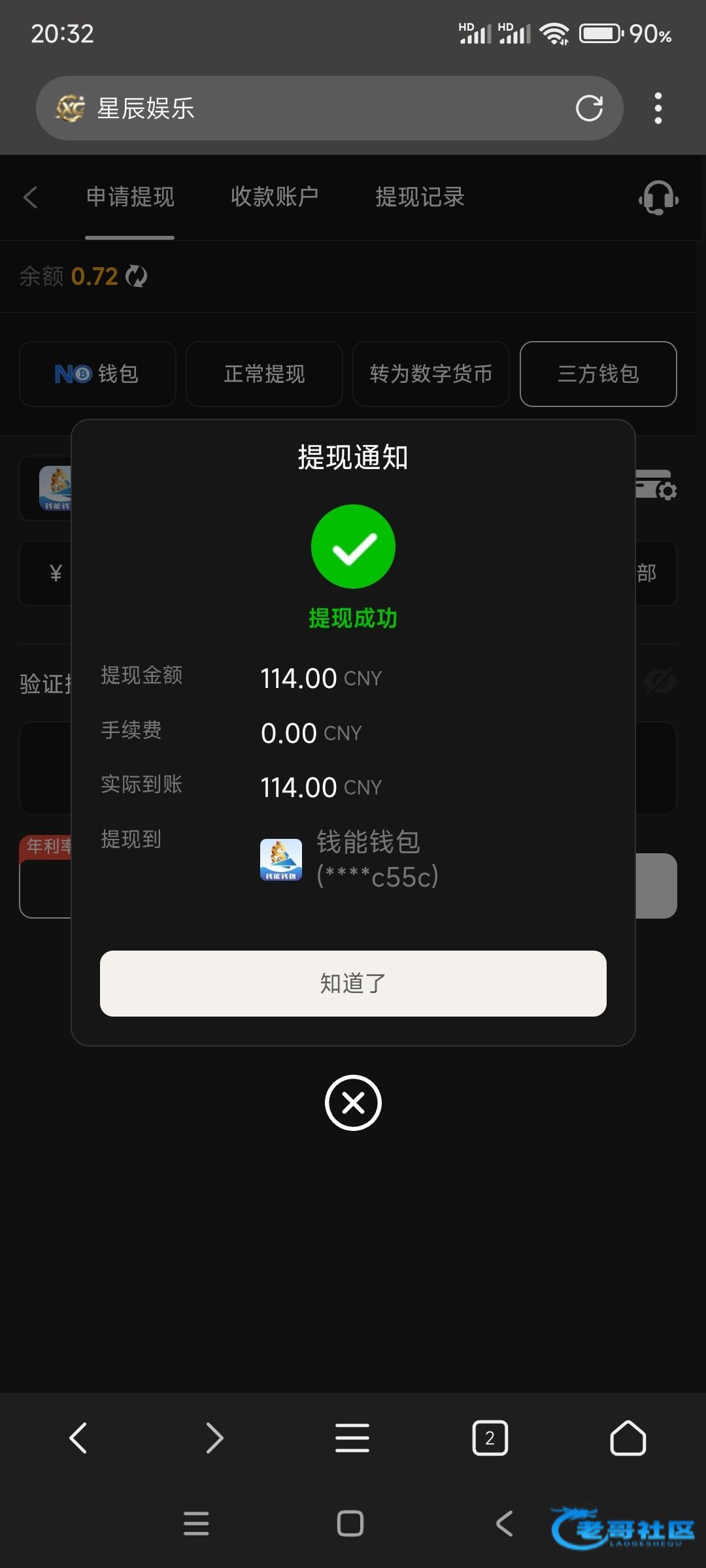
Task: Open the browser bottom menu
Action: [352, 1438]
